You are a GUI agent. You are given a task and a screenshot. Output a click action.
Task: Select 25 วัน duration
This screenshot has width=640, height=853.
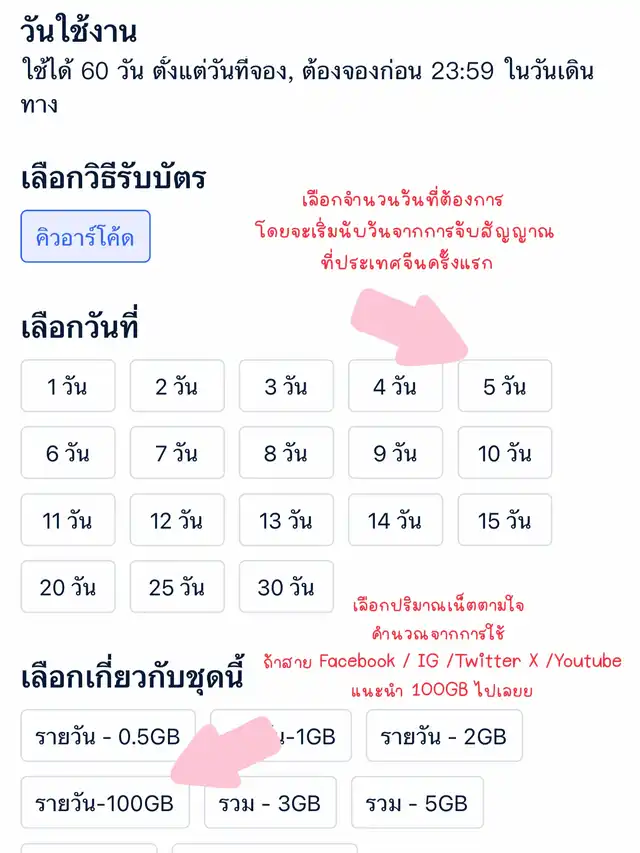177,586
